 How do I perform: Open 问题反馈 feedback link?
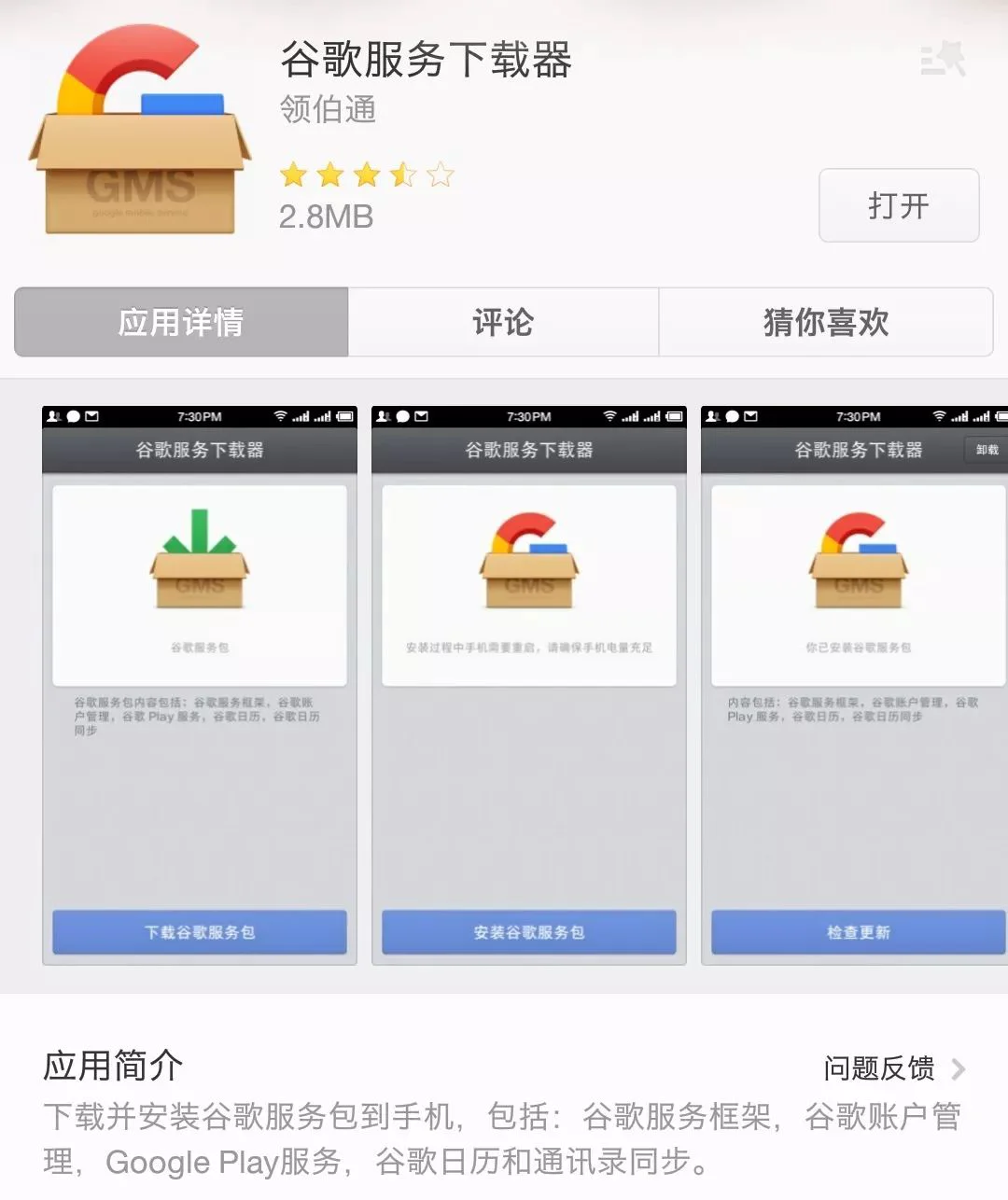(x=892, y=1067)
